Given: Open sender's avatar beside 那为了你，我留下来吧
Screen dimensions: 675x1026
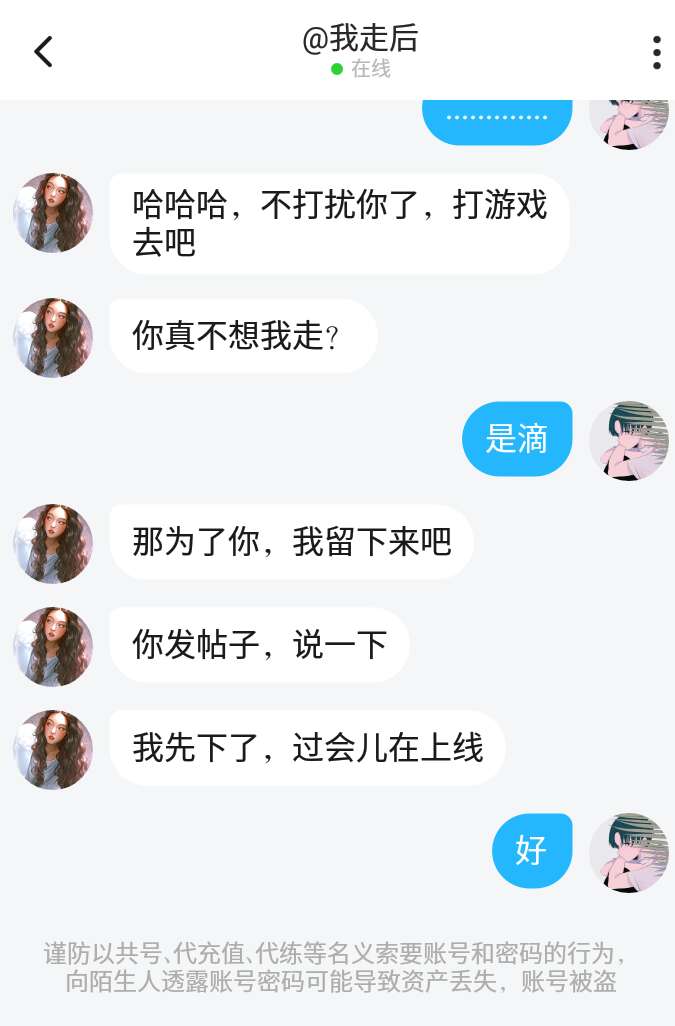Looking at the screenshot, I should click(53, 543).
